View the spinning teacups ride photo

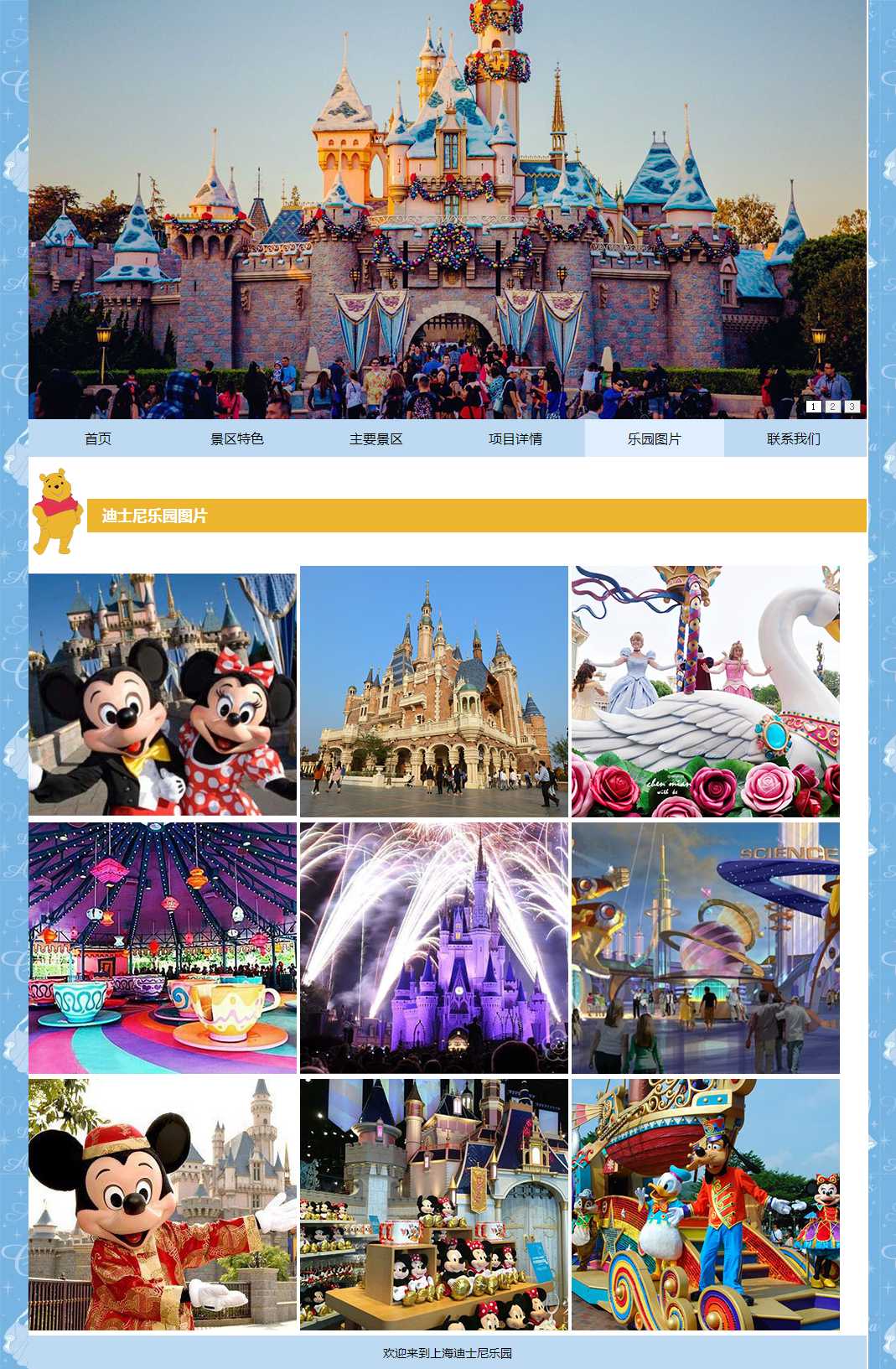pos(163,948)
